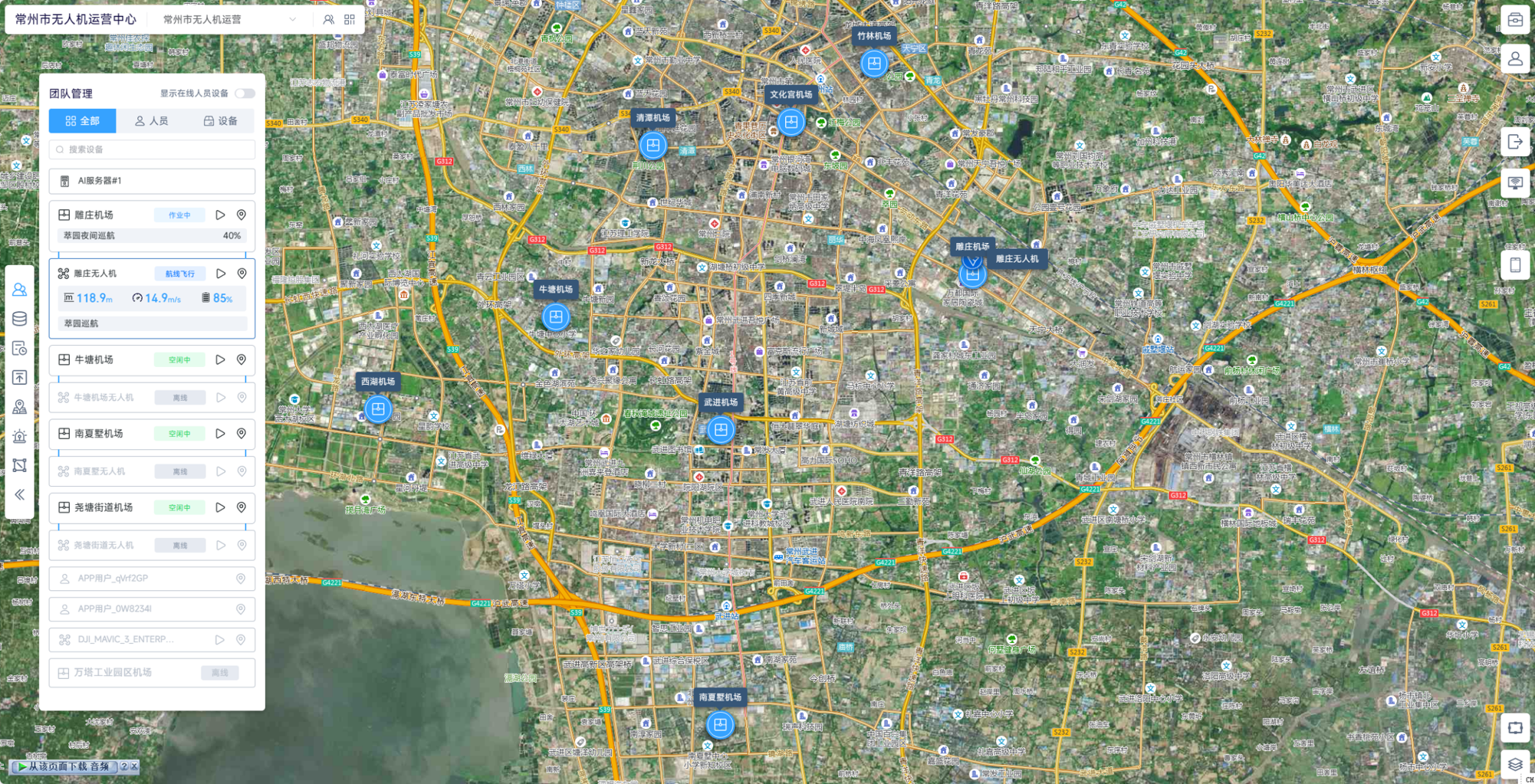Screen dimensions: 1535x784
Task: Select the 设备 tab
Action: (x=221, y=121)
